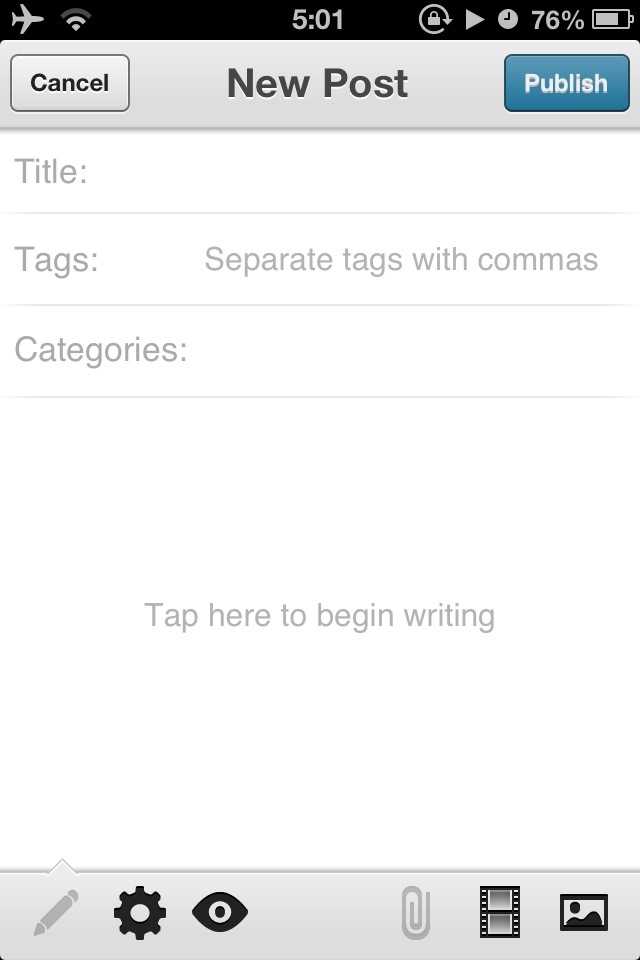Switch to the pencil write tab
This screenshot has width=640, height=960.
(57, 912)
